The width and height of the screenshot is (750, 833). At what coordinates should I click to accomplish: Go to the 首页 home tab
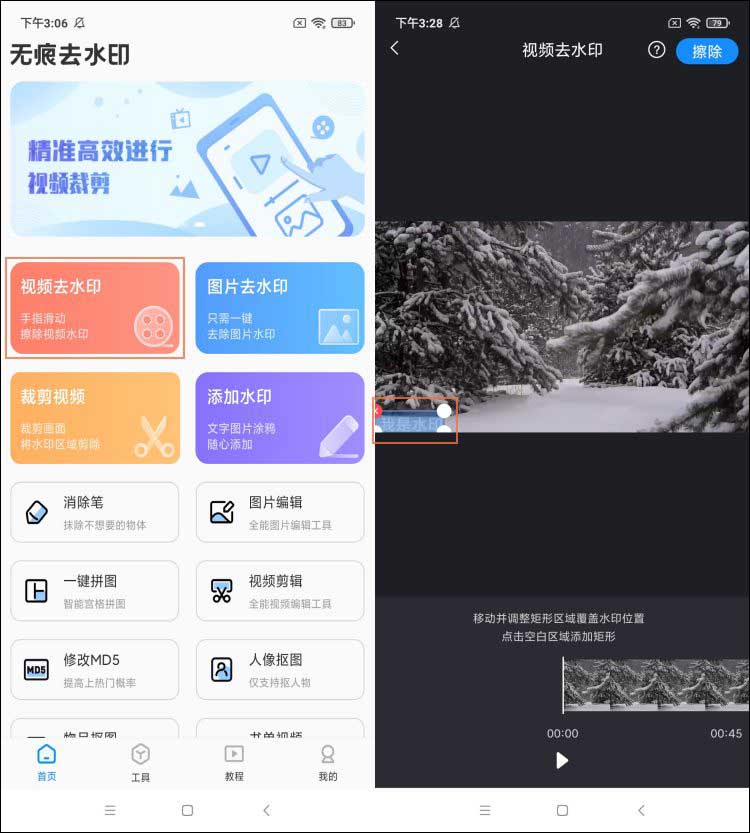click(46, 762)
